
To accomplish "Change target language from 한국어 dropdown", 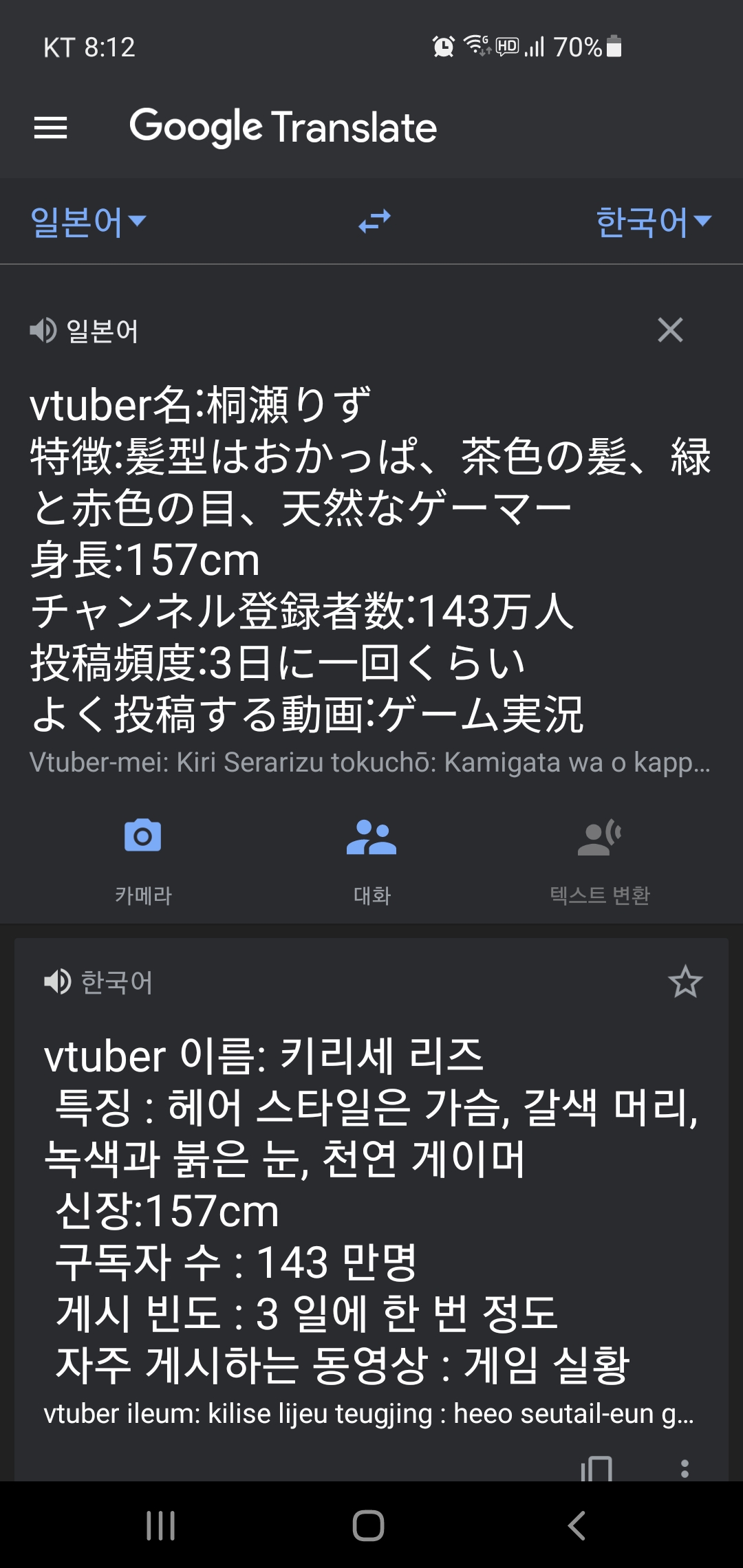I will [x=654, y=221].
